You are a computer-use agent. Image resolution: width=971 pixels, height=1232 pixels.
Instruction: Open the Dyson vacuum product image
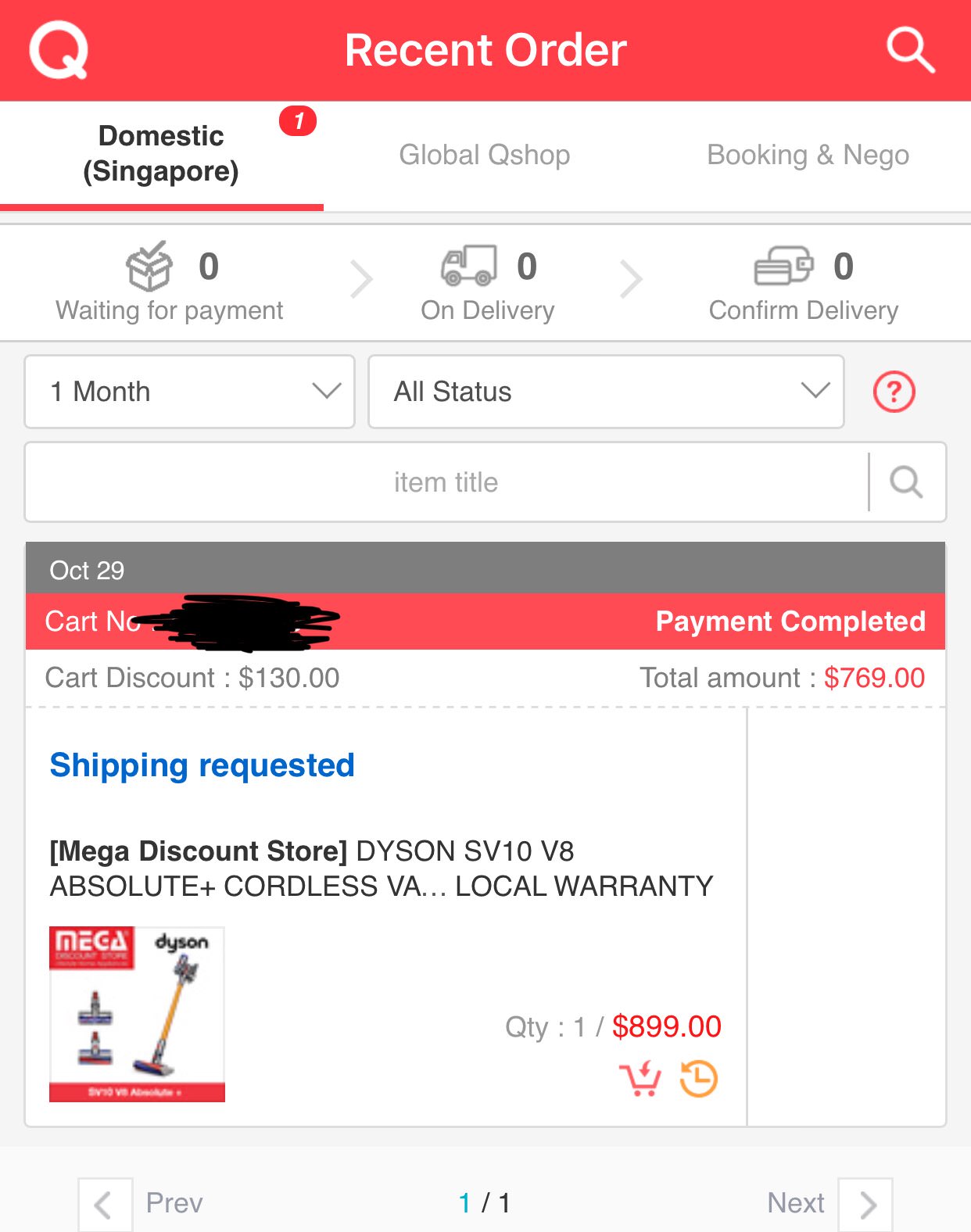click(137, 1014)
